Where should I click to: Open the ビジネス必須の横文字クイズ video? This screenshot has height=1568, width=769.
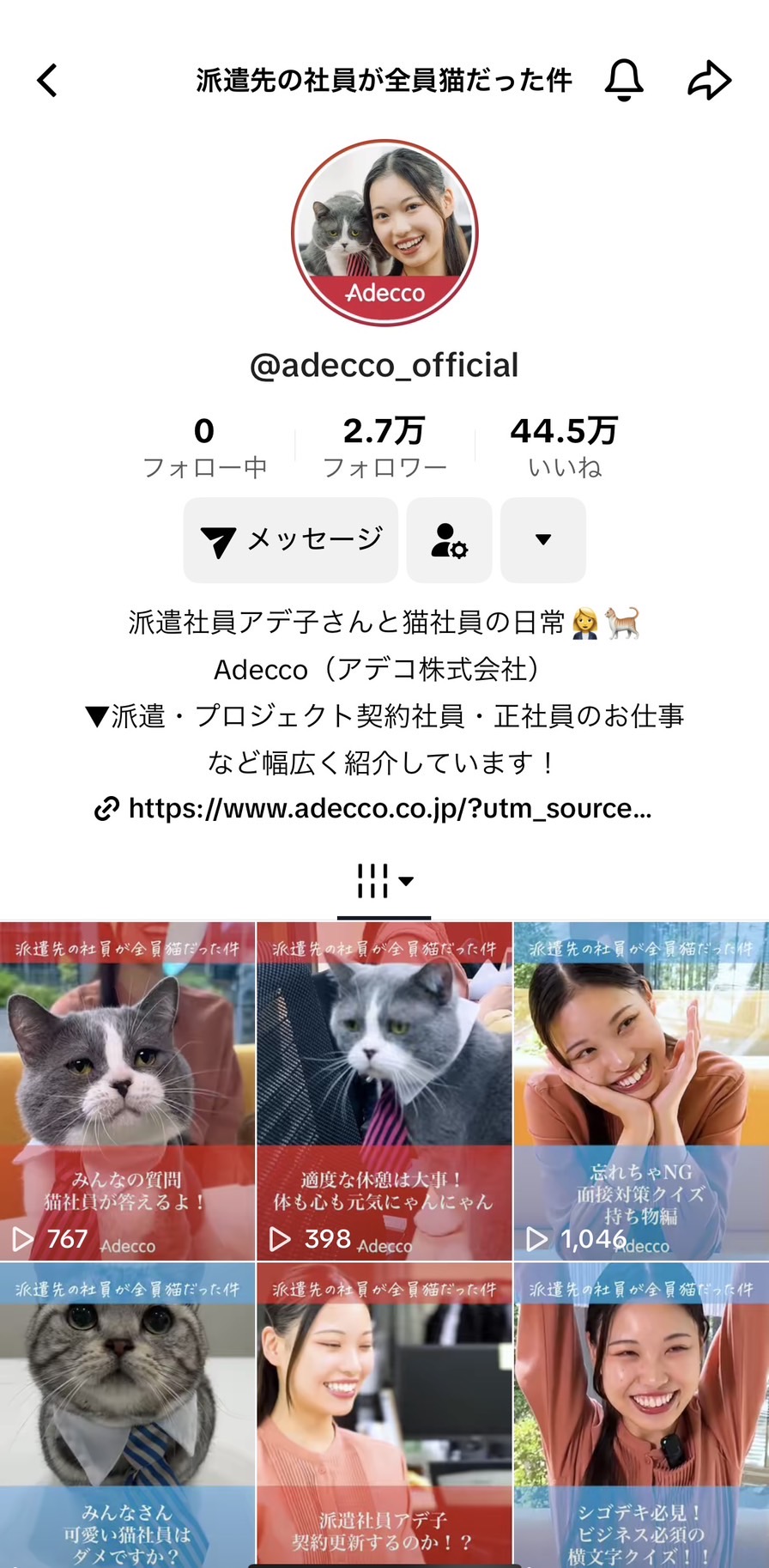pyautogui.click(x=640, y=1417)
